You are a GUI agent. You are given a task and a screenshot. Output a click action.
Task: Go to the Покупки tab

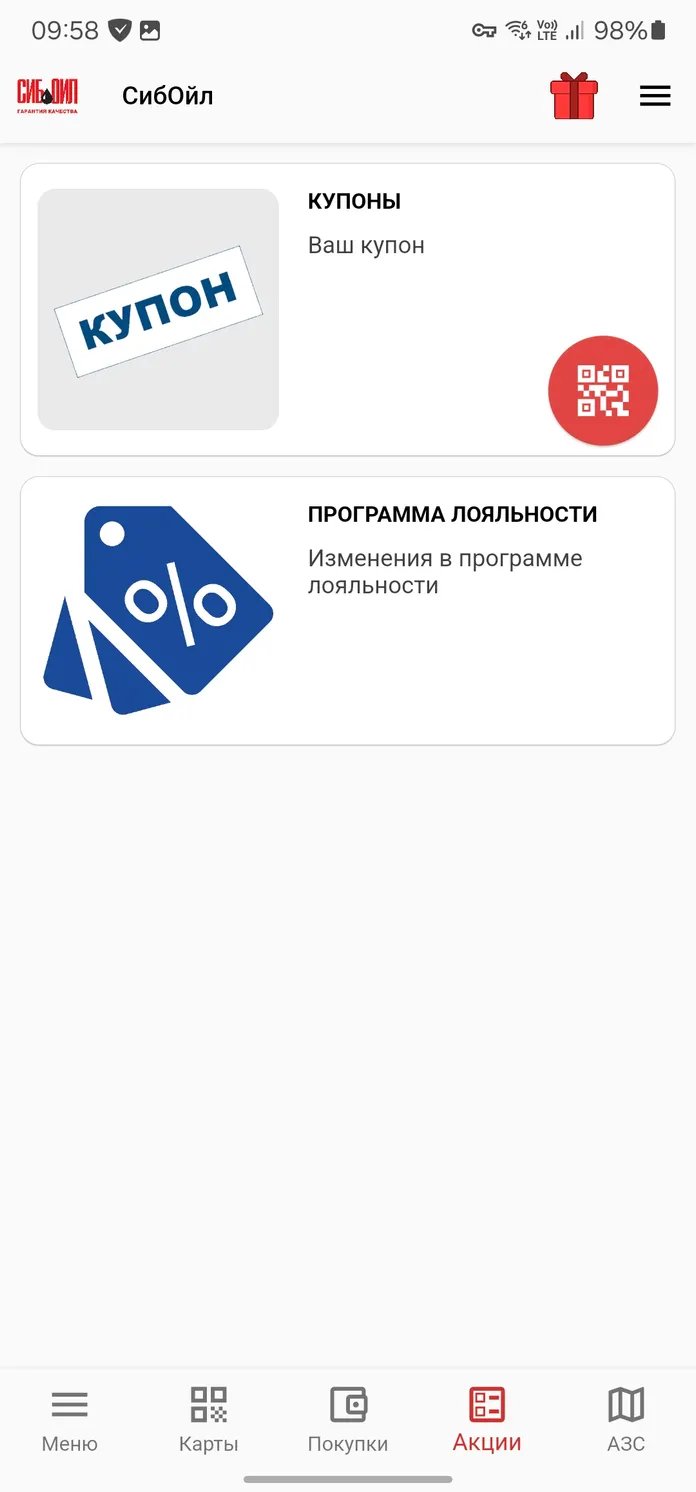[348, 1419]
